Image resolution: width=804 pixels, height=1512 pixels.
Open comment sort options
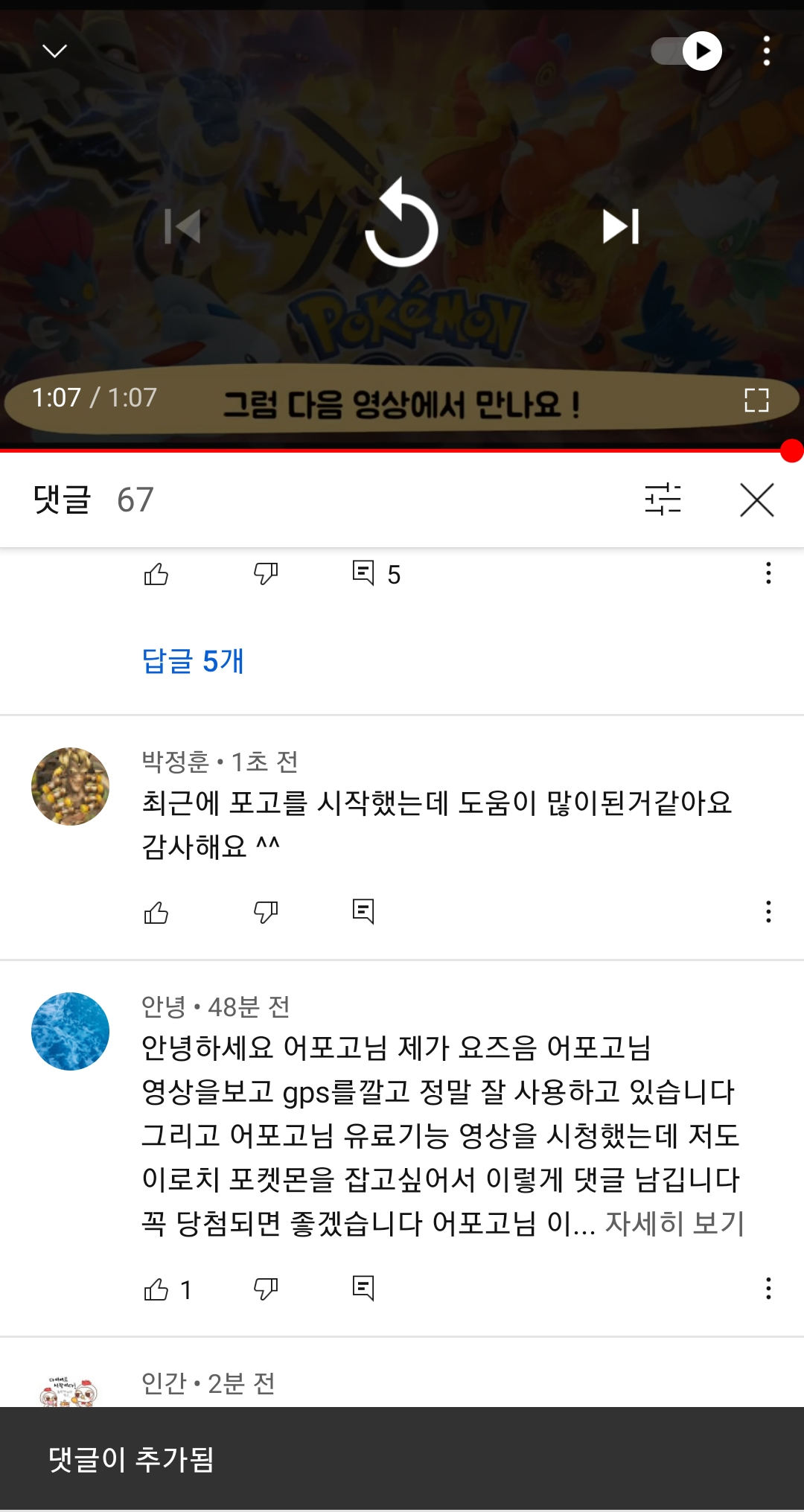(663, 499)
